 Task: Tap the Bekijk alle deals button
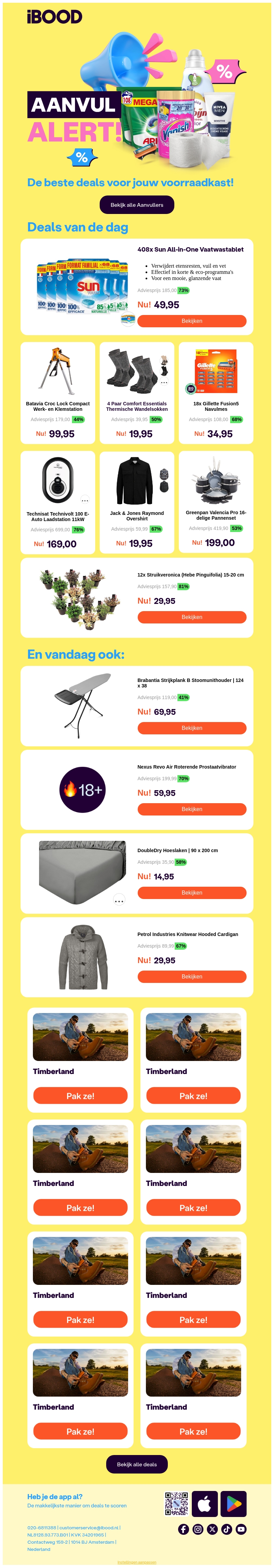pyautogui.click(x=137, y=1465)
